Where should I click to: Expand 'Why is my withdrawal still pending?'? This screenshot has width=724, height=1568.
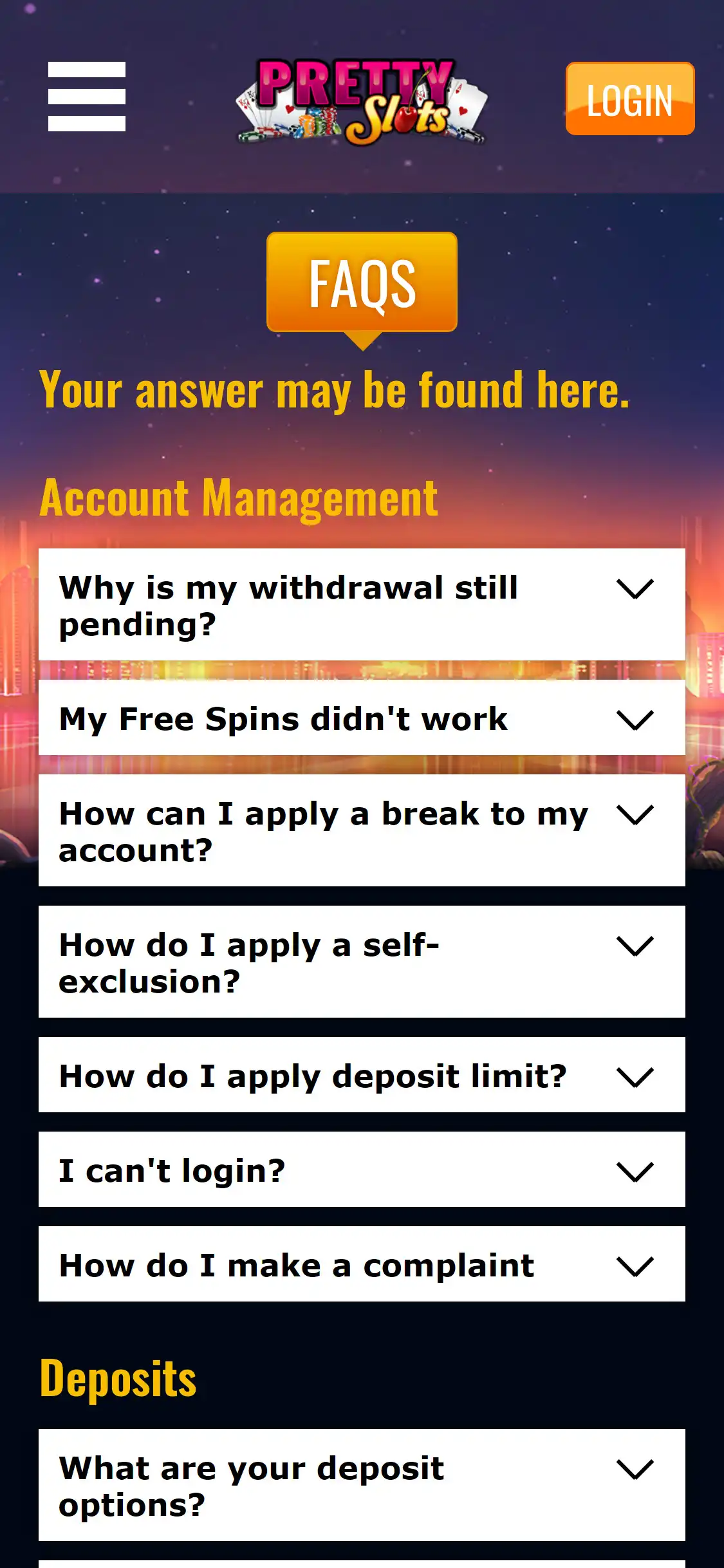tap(362, 604)
